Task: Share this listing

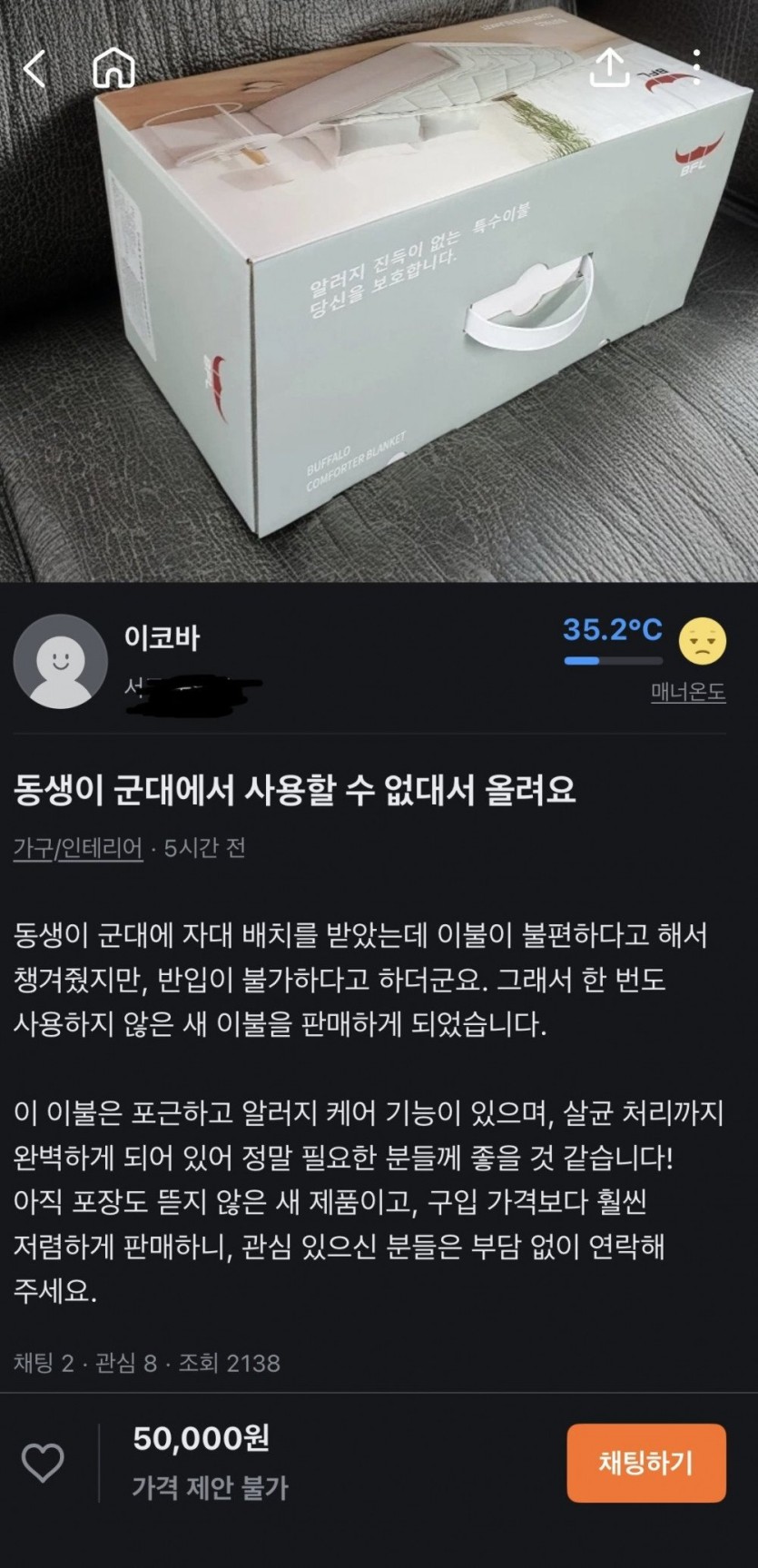Action: 609,68
